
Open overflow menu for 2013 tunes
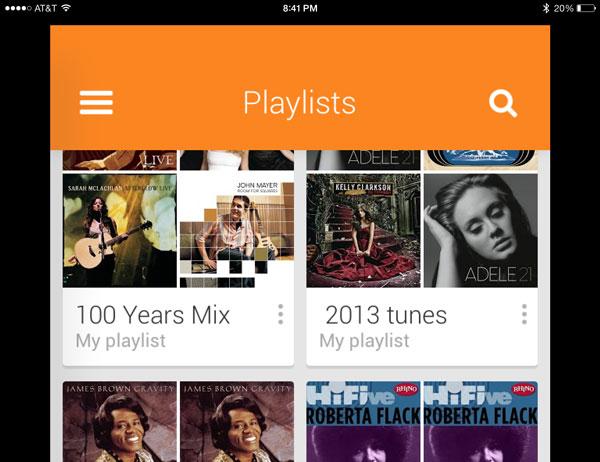pos(523,315)
